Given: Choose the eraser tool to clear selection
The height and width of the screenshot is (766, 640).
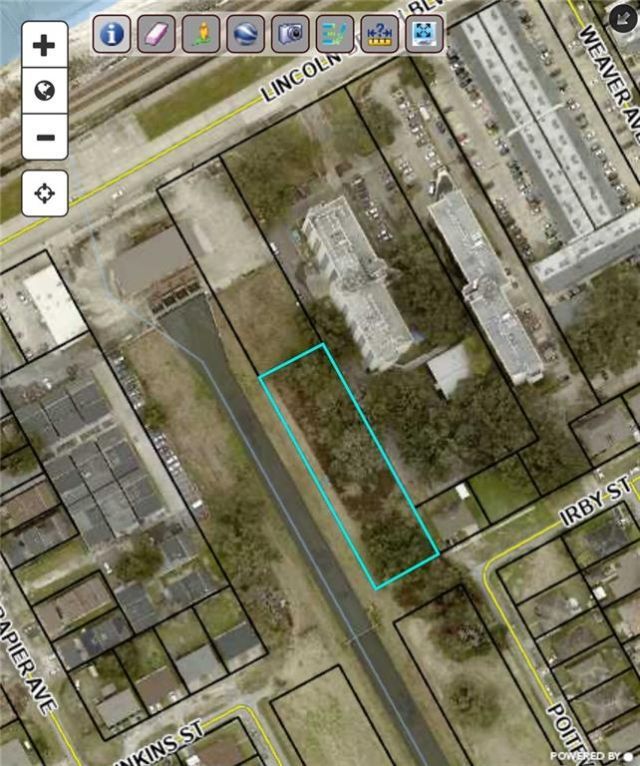Looking at the screenshot, I should [157, 34].
